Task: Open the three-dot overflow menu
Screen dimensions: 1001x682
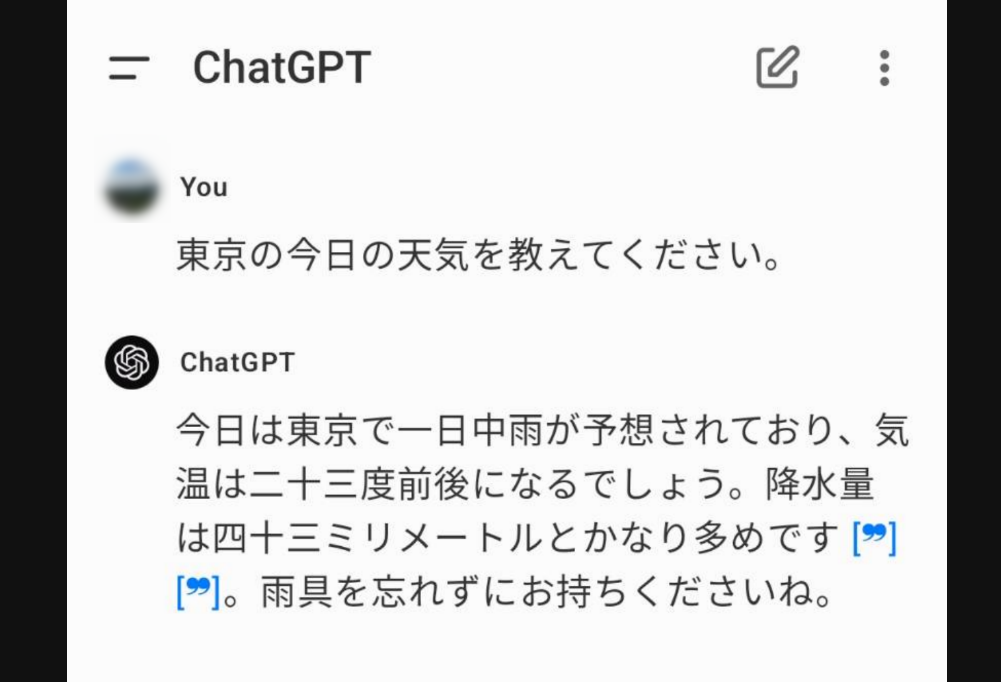Action: point(883,68)
